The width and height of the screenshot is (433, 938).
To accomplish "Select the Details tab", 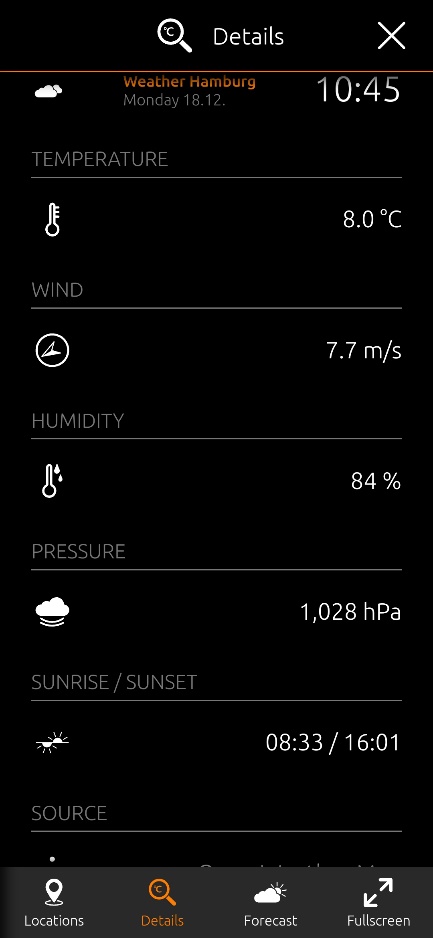I will (x=162, y=903).
